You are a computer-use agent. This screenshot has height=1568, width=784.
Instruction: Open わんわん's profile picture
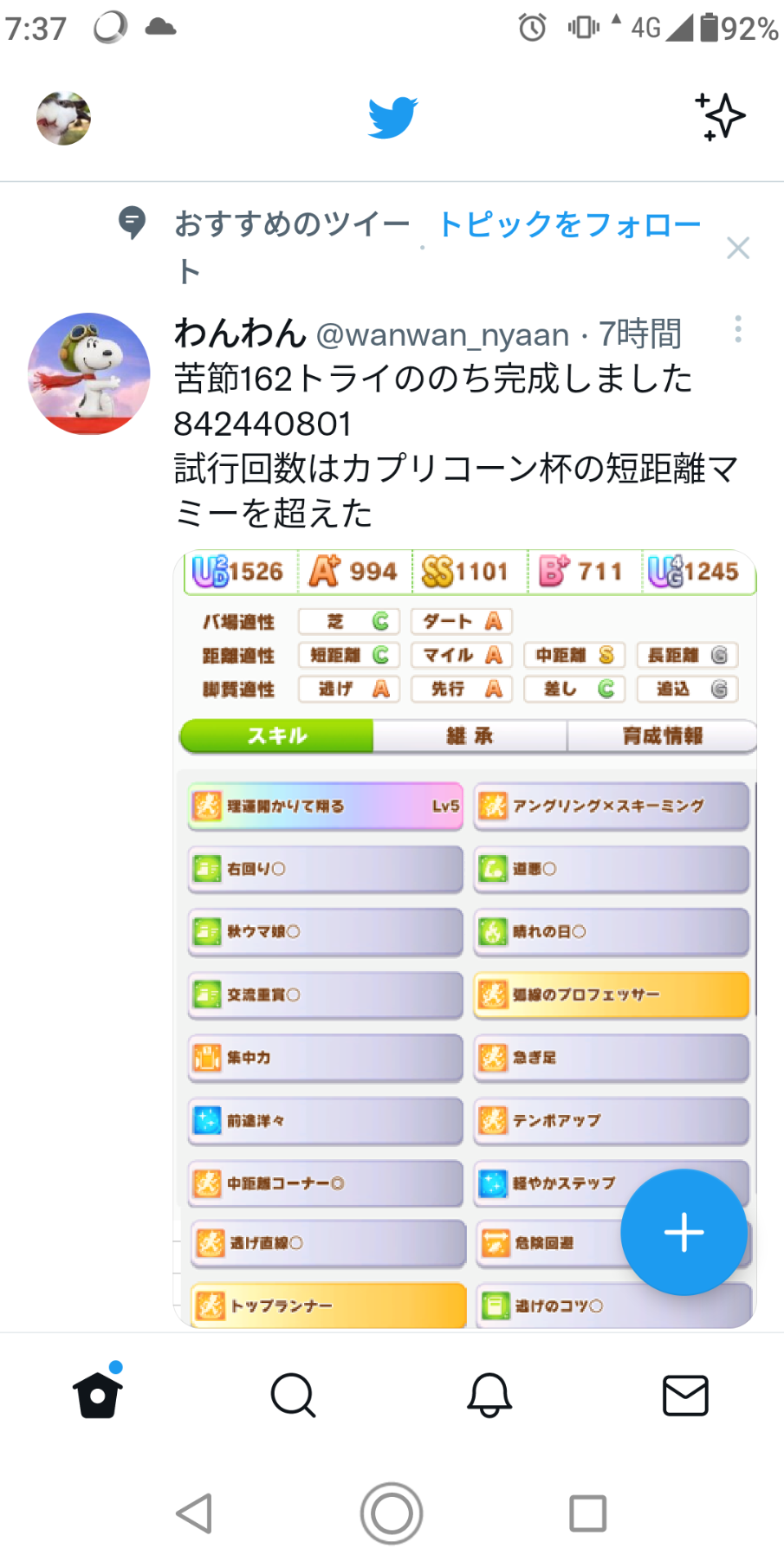click(89, 373)
